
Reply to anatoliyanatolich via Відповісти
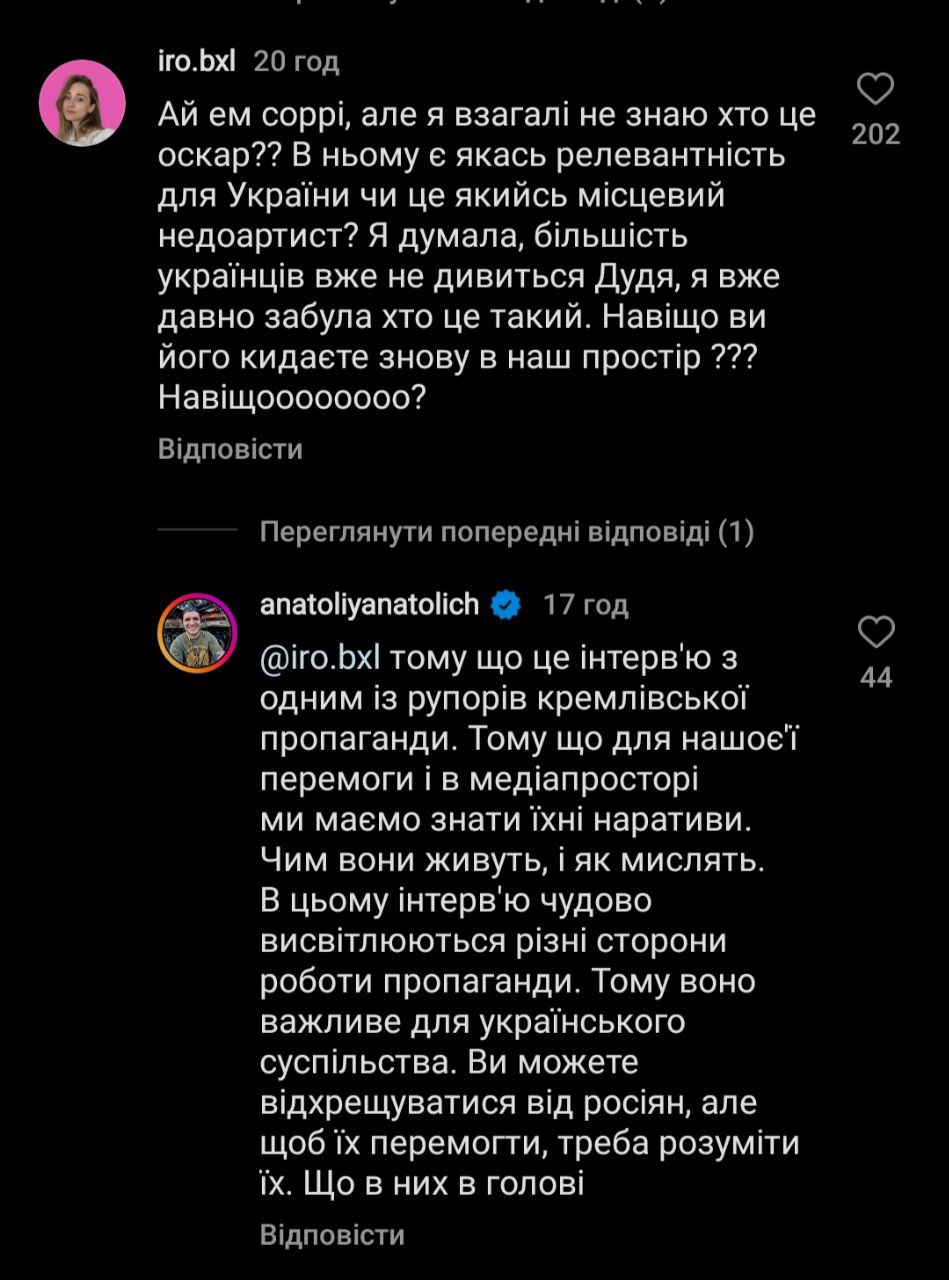332,1235
